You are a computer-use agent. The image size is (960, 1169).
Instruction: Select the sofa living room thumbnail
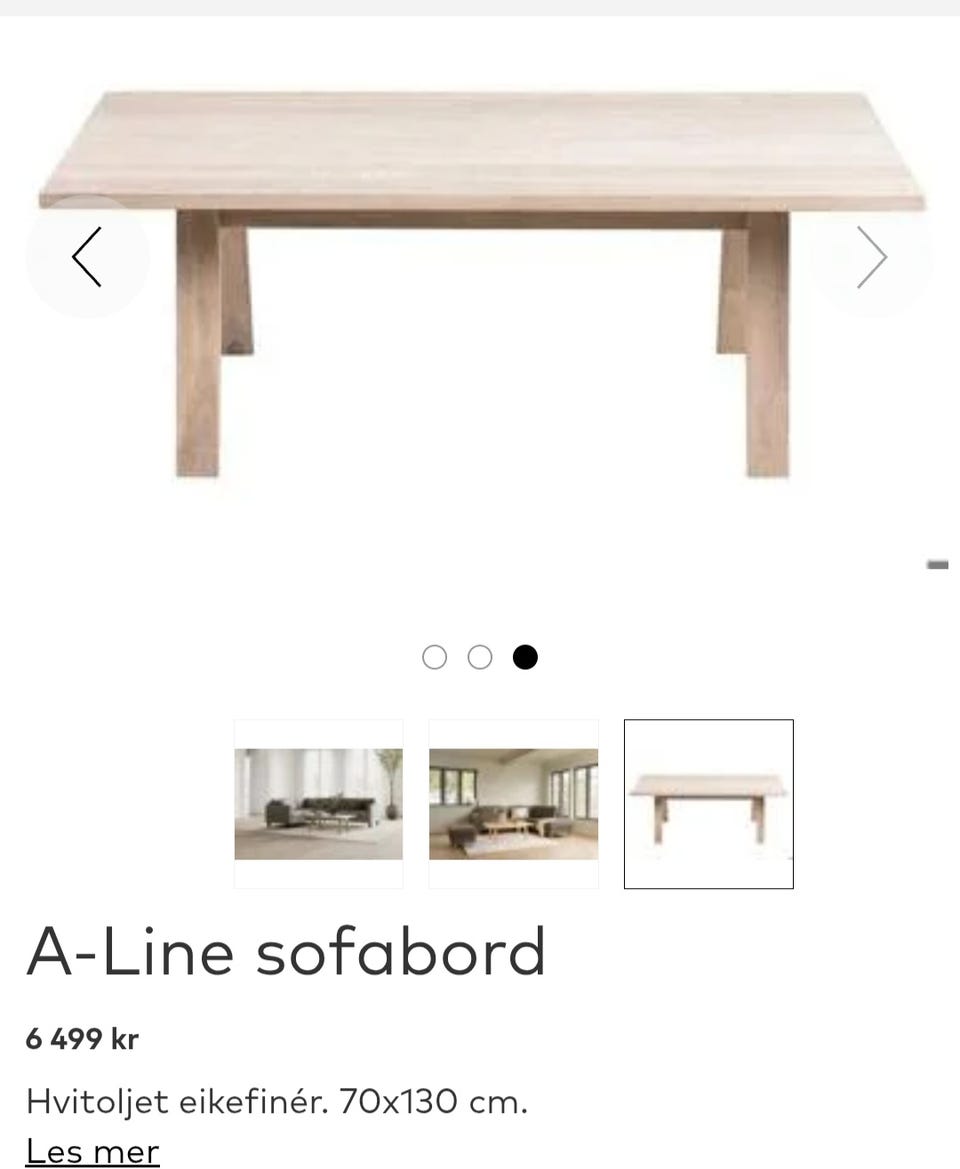click(318, 803)
